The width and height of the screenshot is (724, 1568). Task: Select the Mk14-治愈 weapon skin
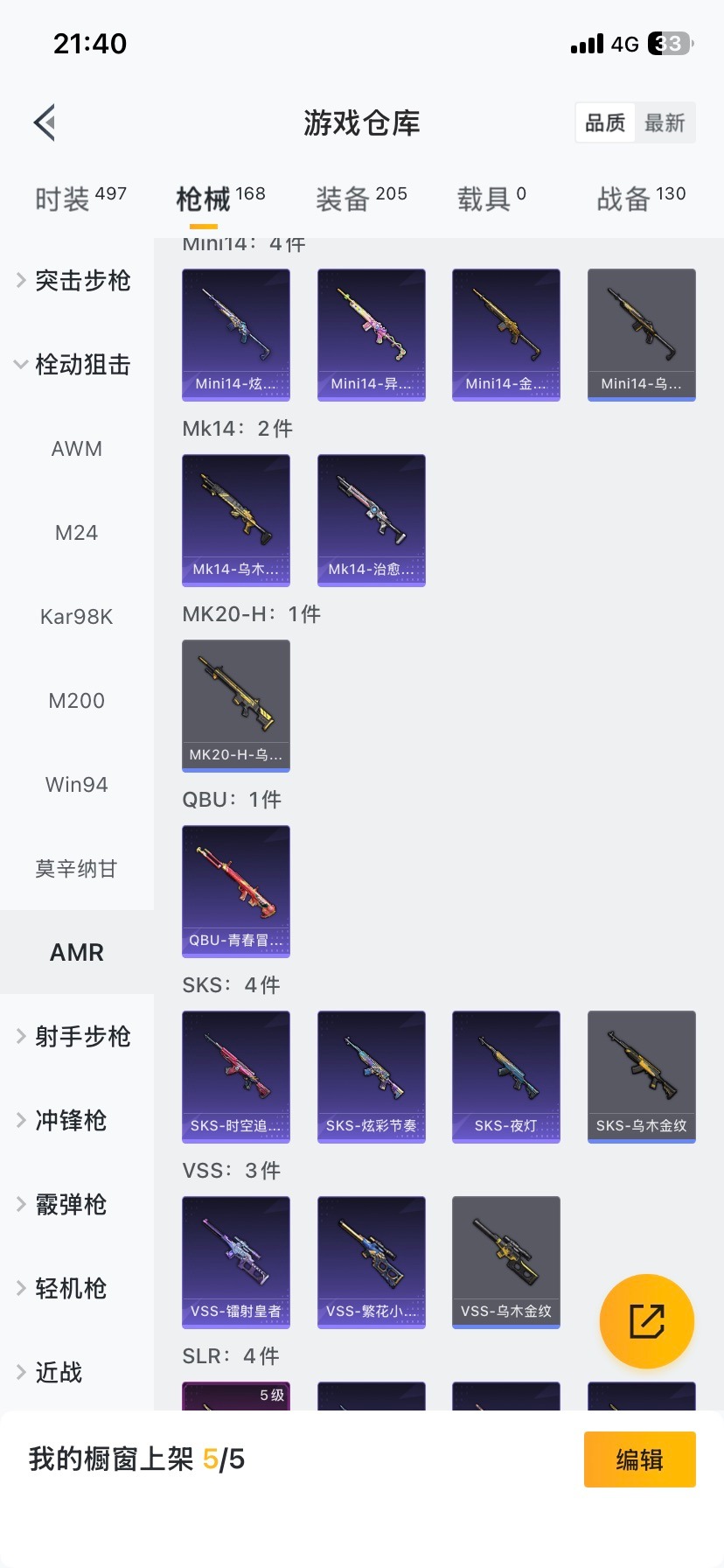tap(371, 520)
